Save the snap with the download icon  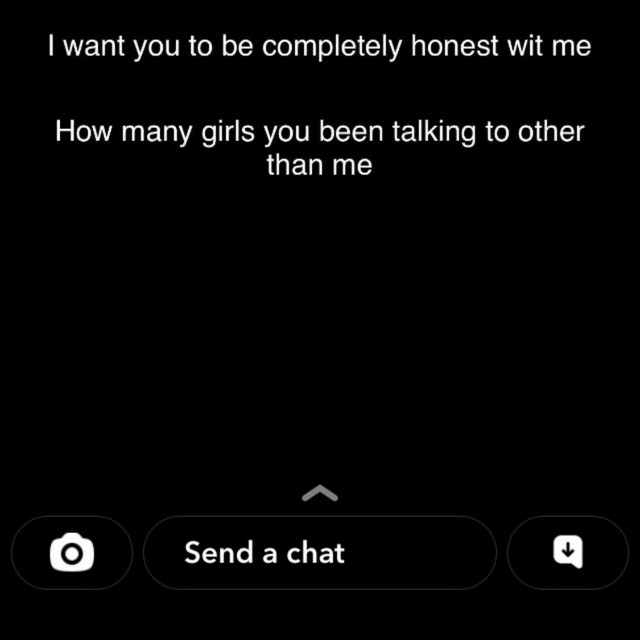coord(567,551)
